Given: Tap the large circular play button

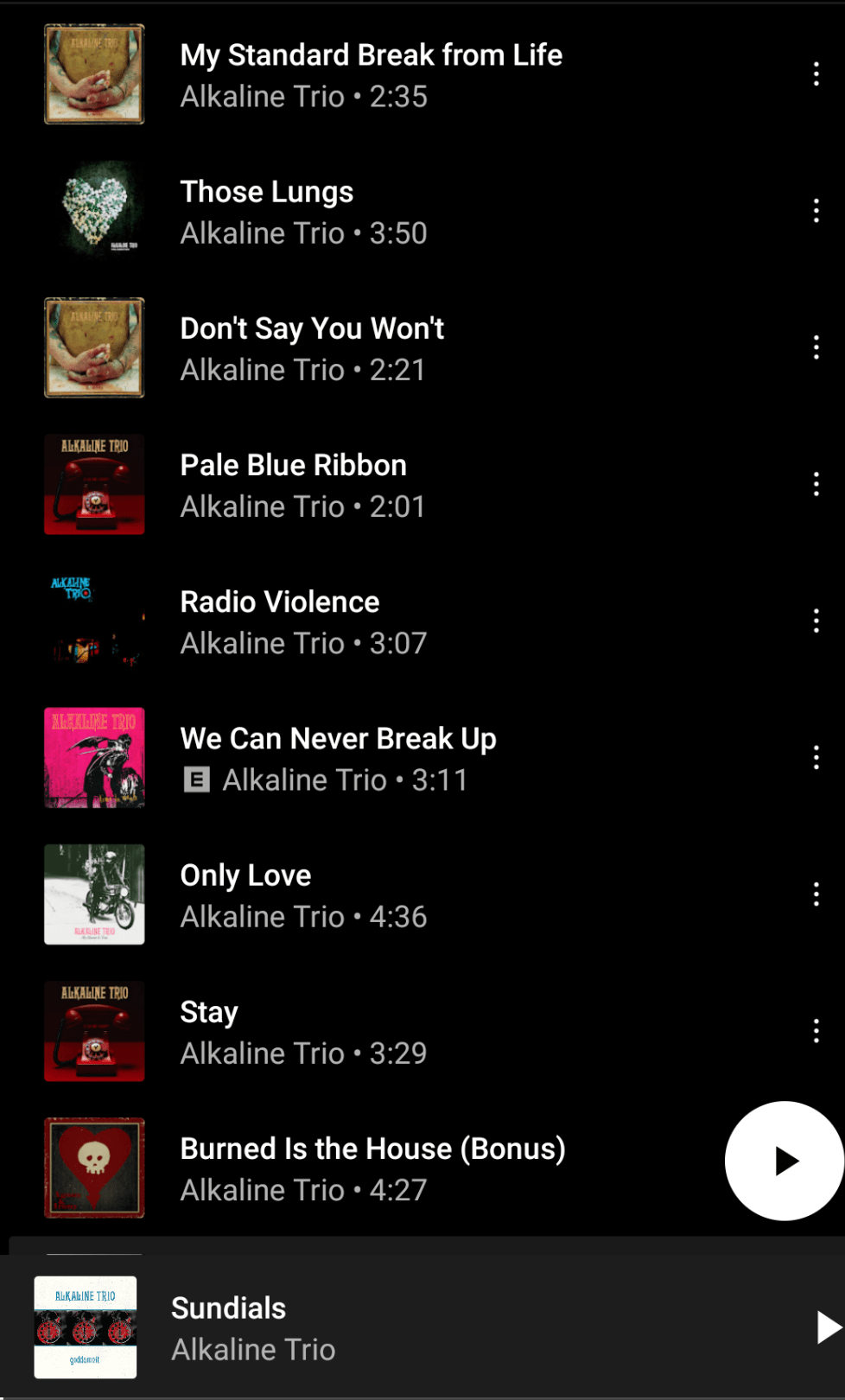Looking at the screenshot, I should 782,1161.
